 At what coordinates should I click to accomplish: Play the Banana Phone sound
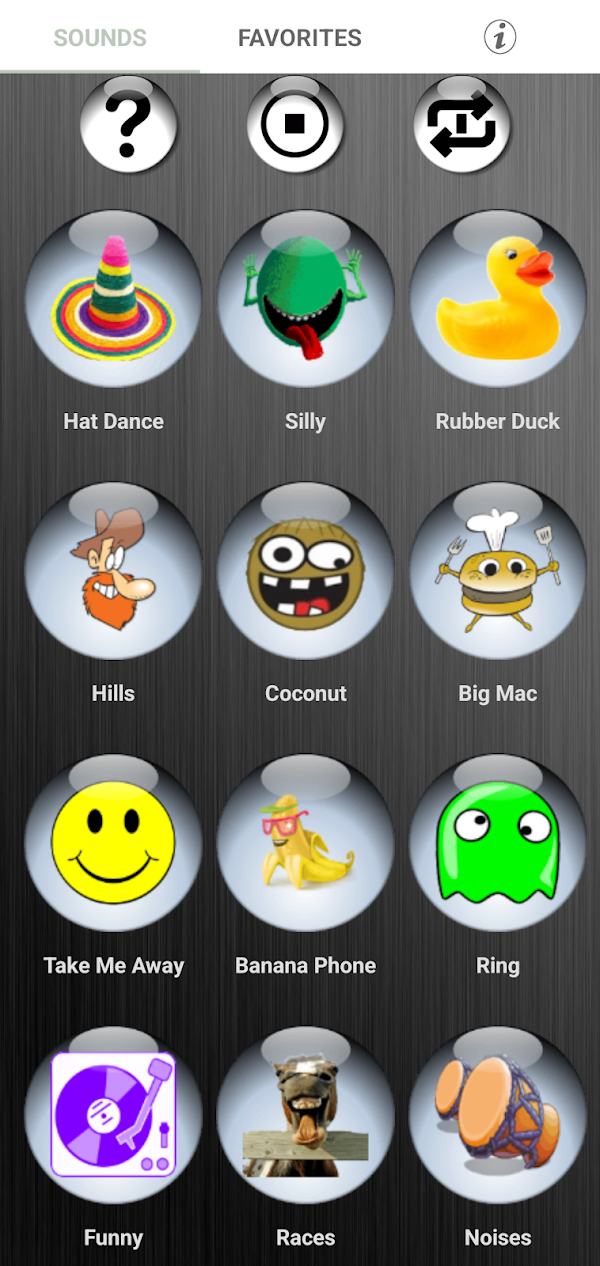click(305, 843)
